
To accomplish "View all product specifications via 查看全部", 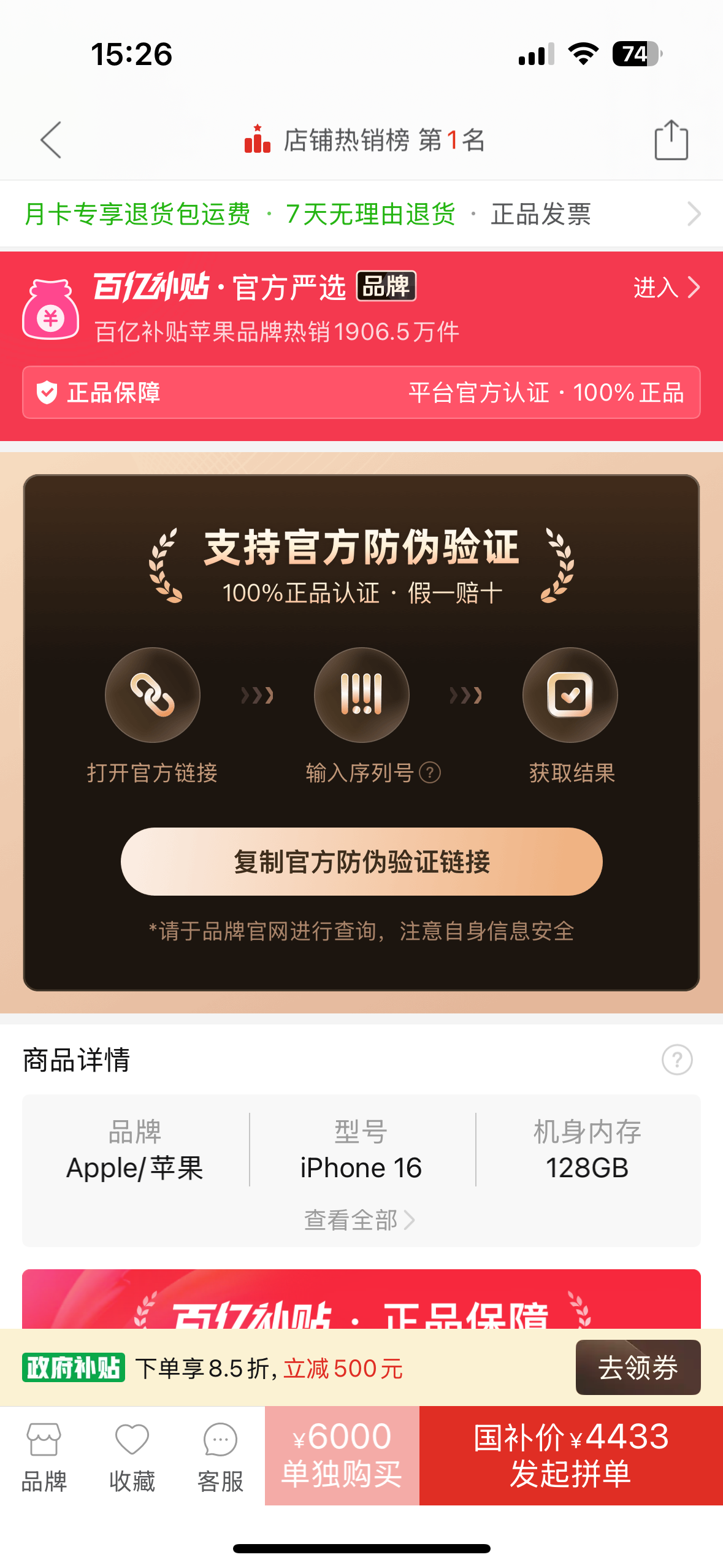I will click(x=361, y=1220).
